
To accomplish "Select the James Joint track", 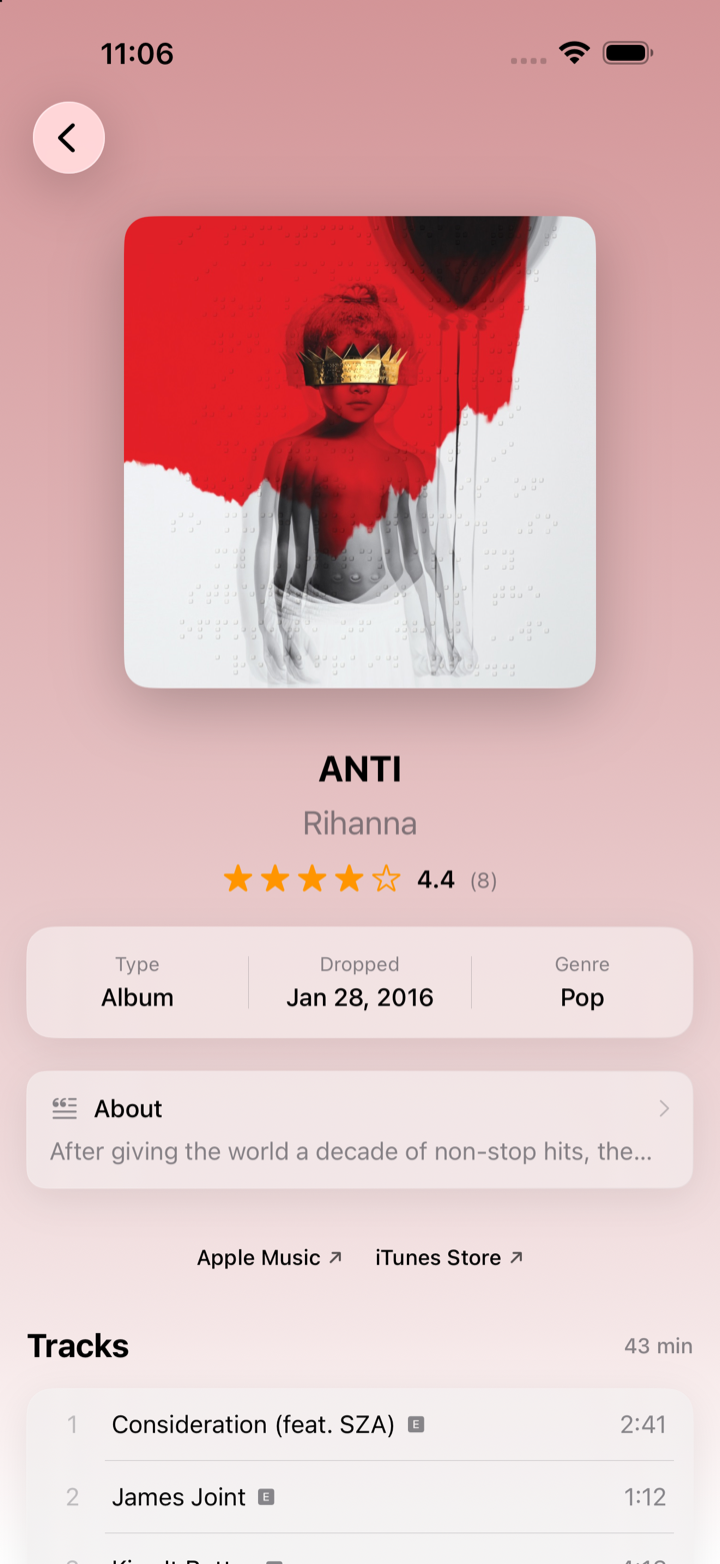I will (x=360, y=1497).
